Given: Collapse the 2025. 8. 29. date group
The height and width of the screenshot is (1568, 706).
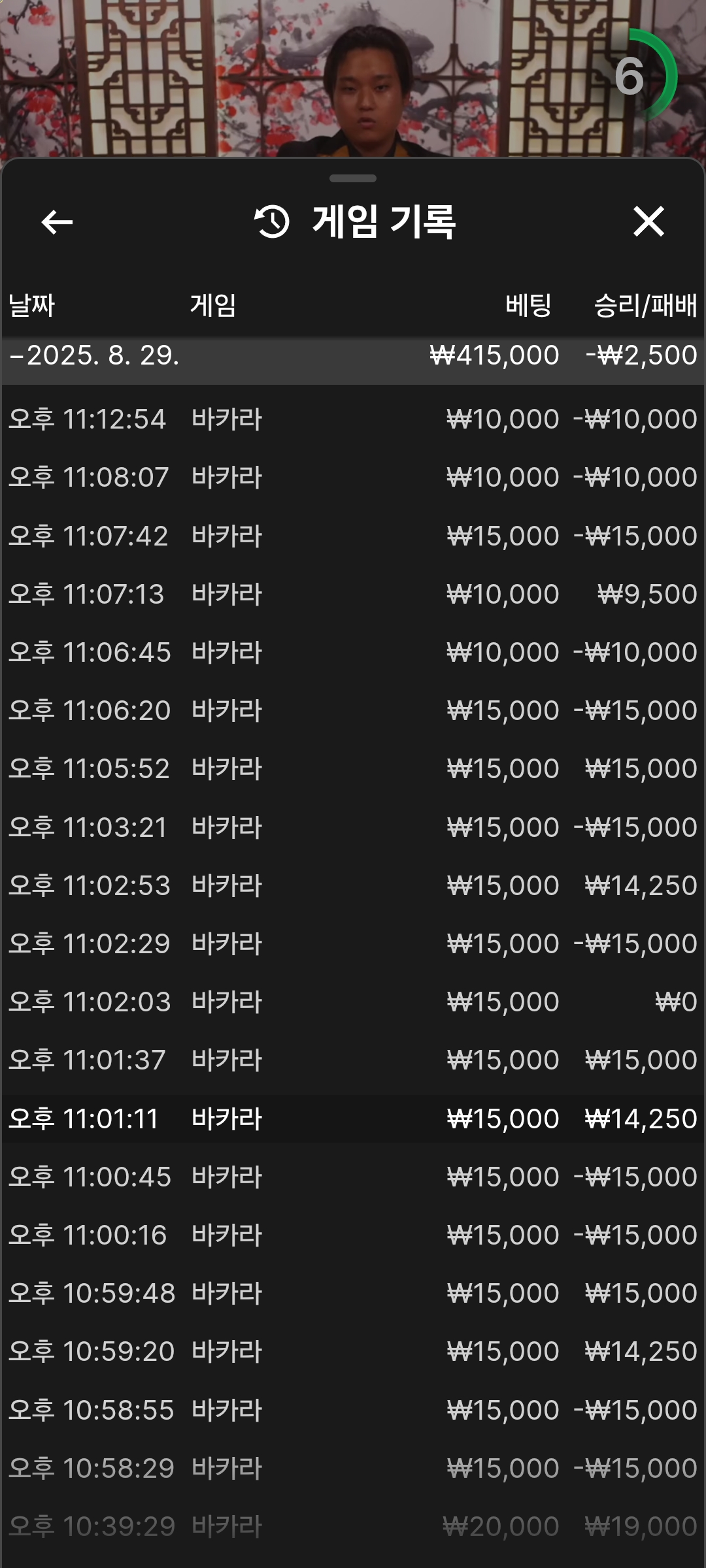Looking at the screenshot, I should [x=353, y=355].
